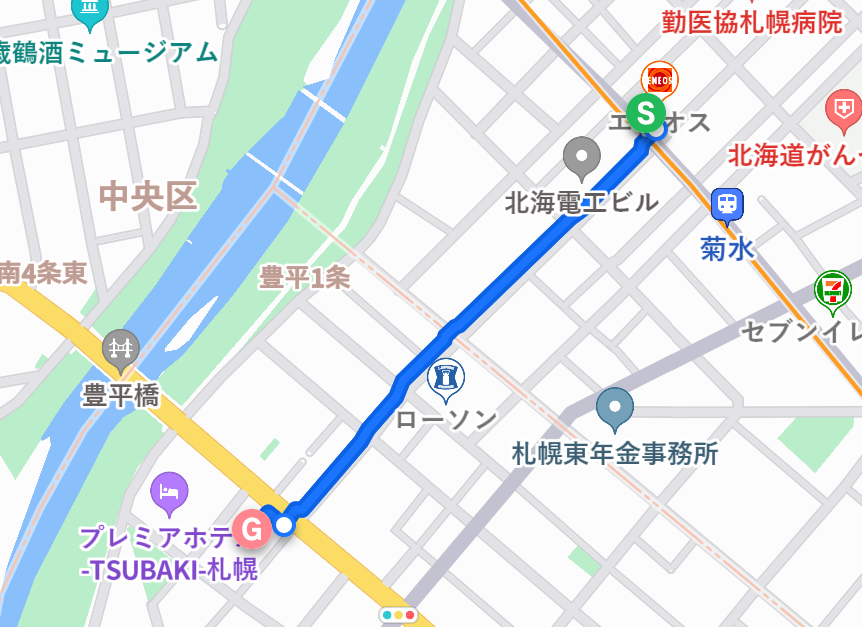Select the ローソン store marker

click(445, 378)
